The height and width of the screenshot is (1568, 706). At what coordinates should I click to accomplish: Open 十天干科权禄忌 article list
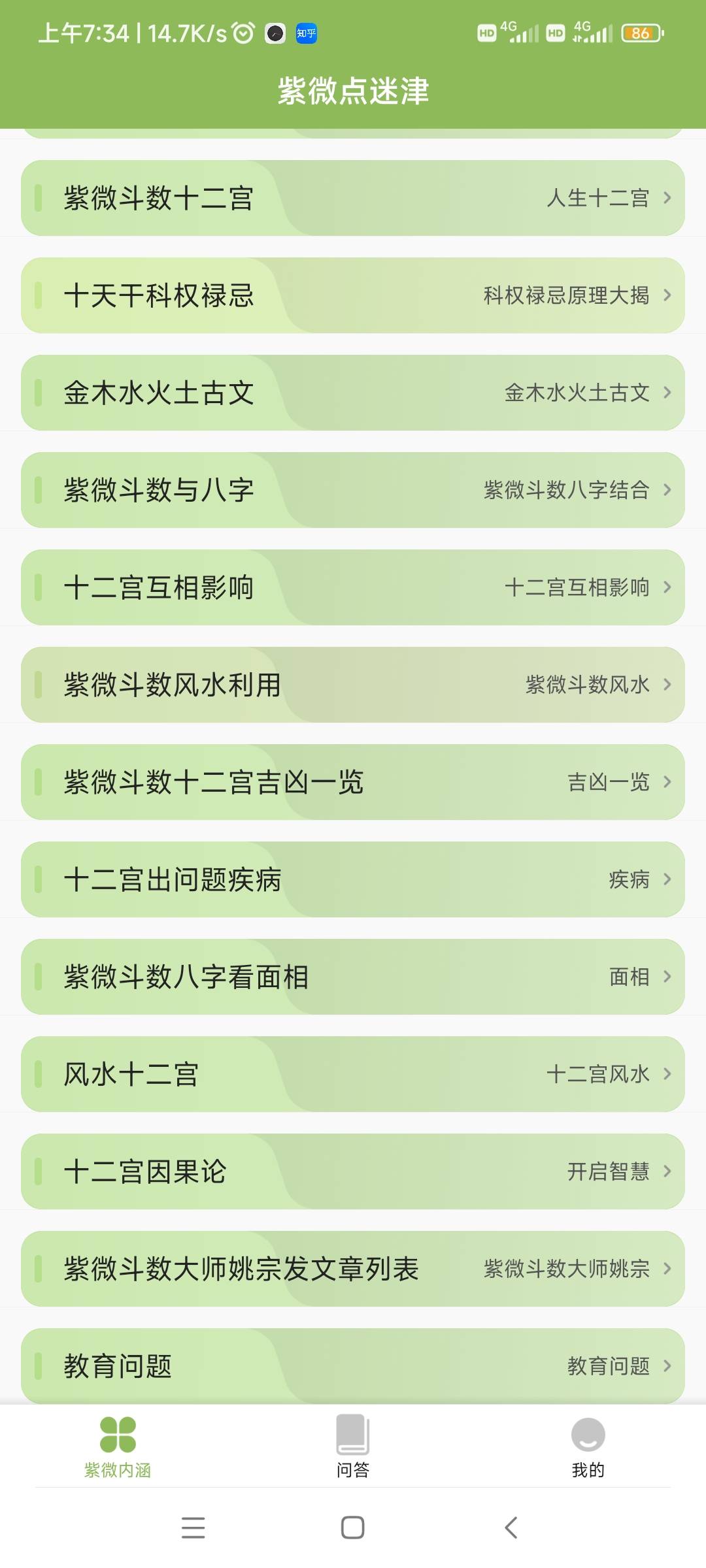pyautogui.click(x=353, y=295)
